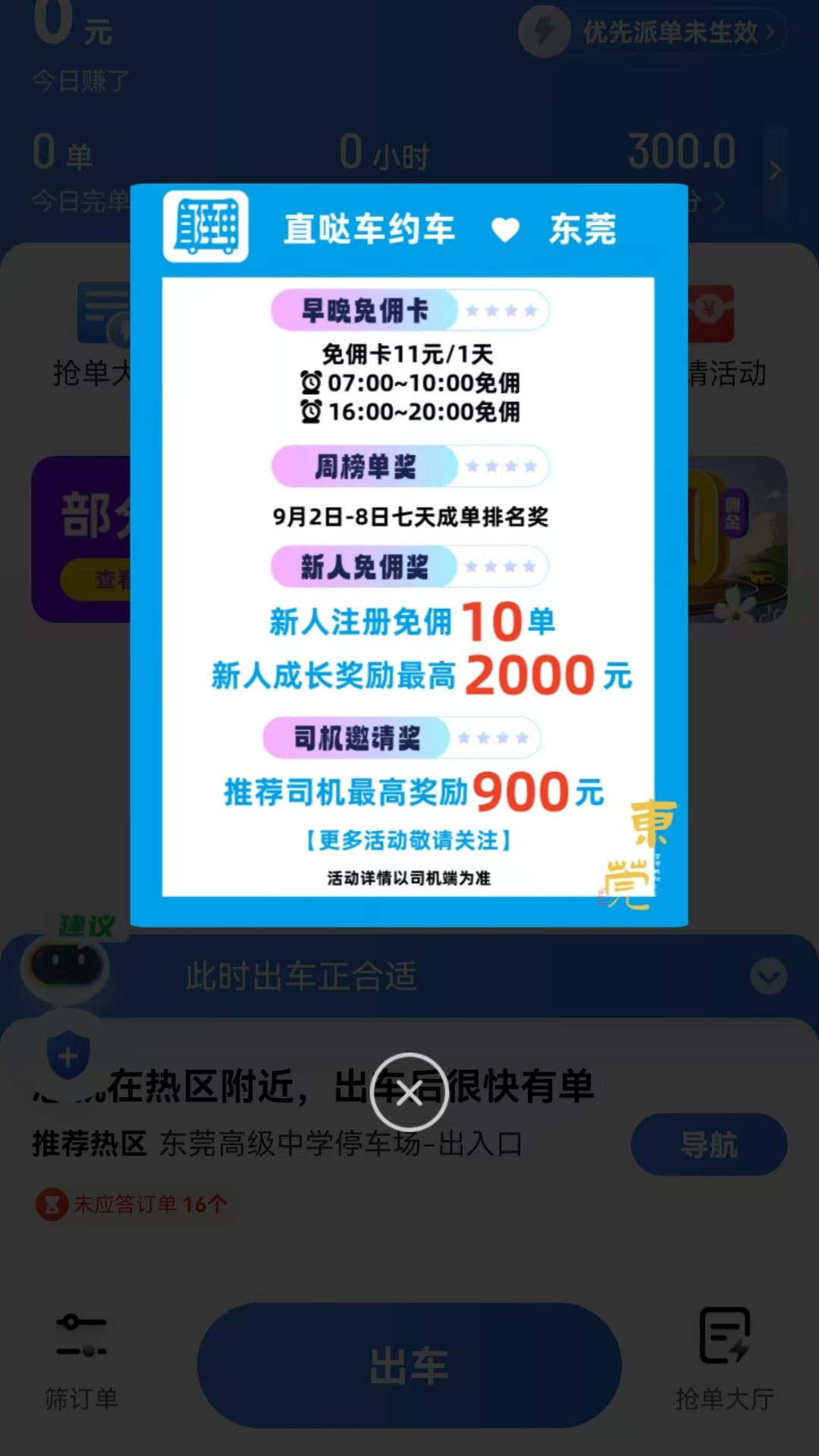Dismiss the promo popup with the X
This screenshot has width=819, height=1456.
click(x=409, y=1092)
